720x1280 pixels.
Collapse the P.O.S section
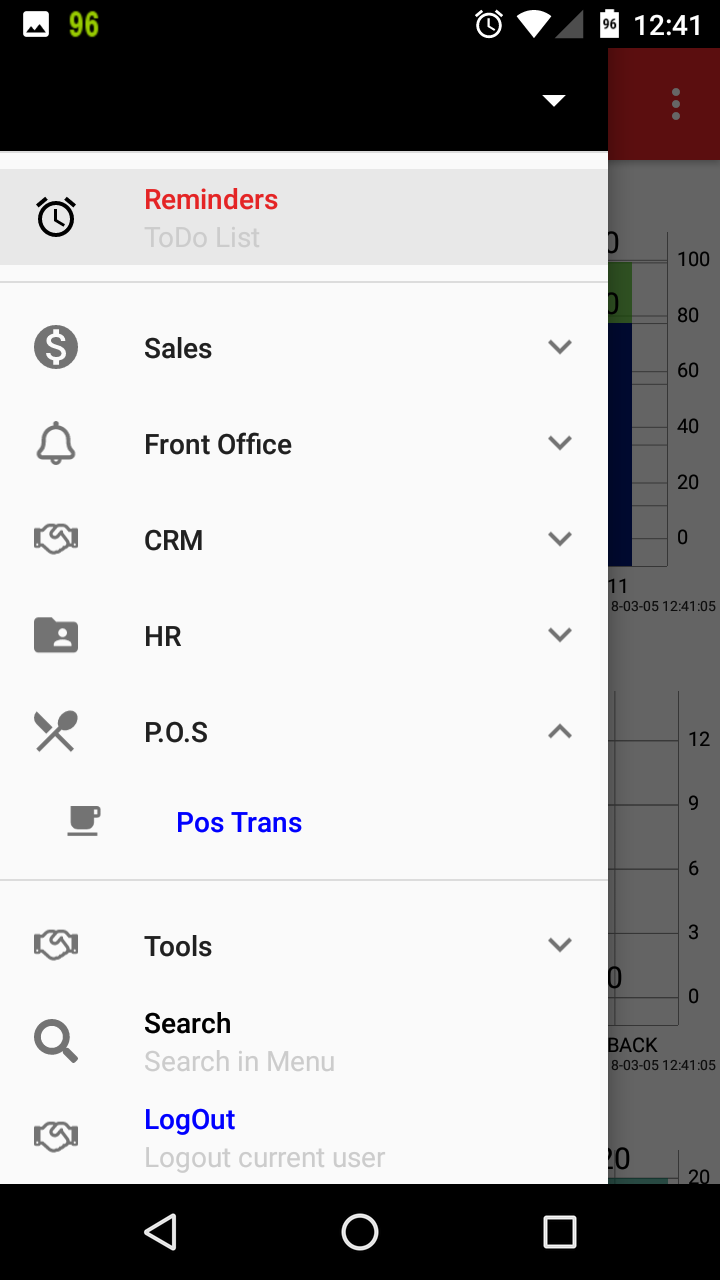[x=304, y=731]
